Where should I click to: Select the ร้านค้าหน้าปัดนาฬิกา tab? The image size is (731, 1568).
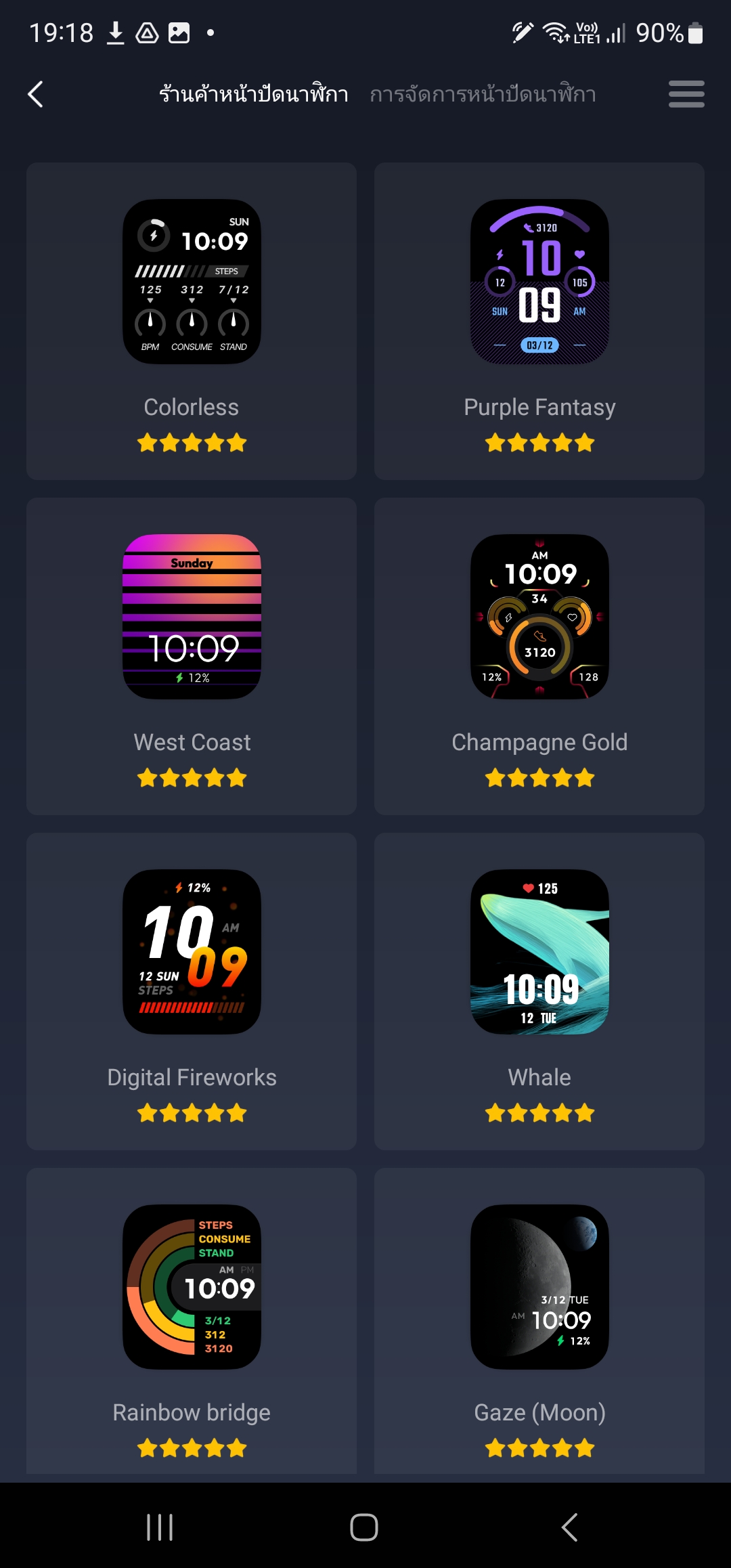point(254,94)
